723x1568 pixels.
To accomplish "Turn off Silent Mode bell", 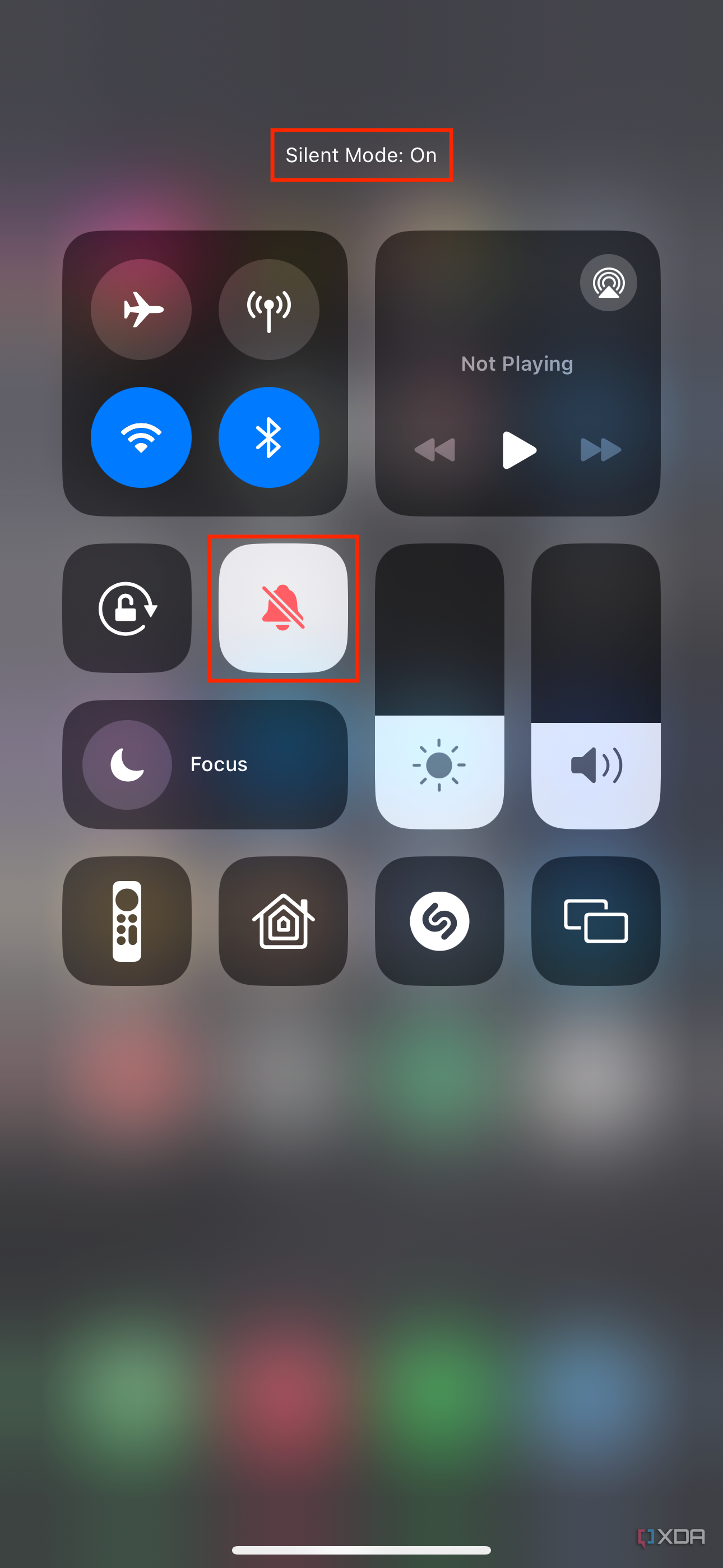I will coord(283,608).
